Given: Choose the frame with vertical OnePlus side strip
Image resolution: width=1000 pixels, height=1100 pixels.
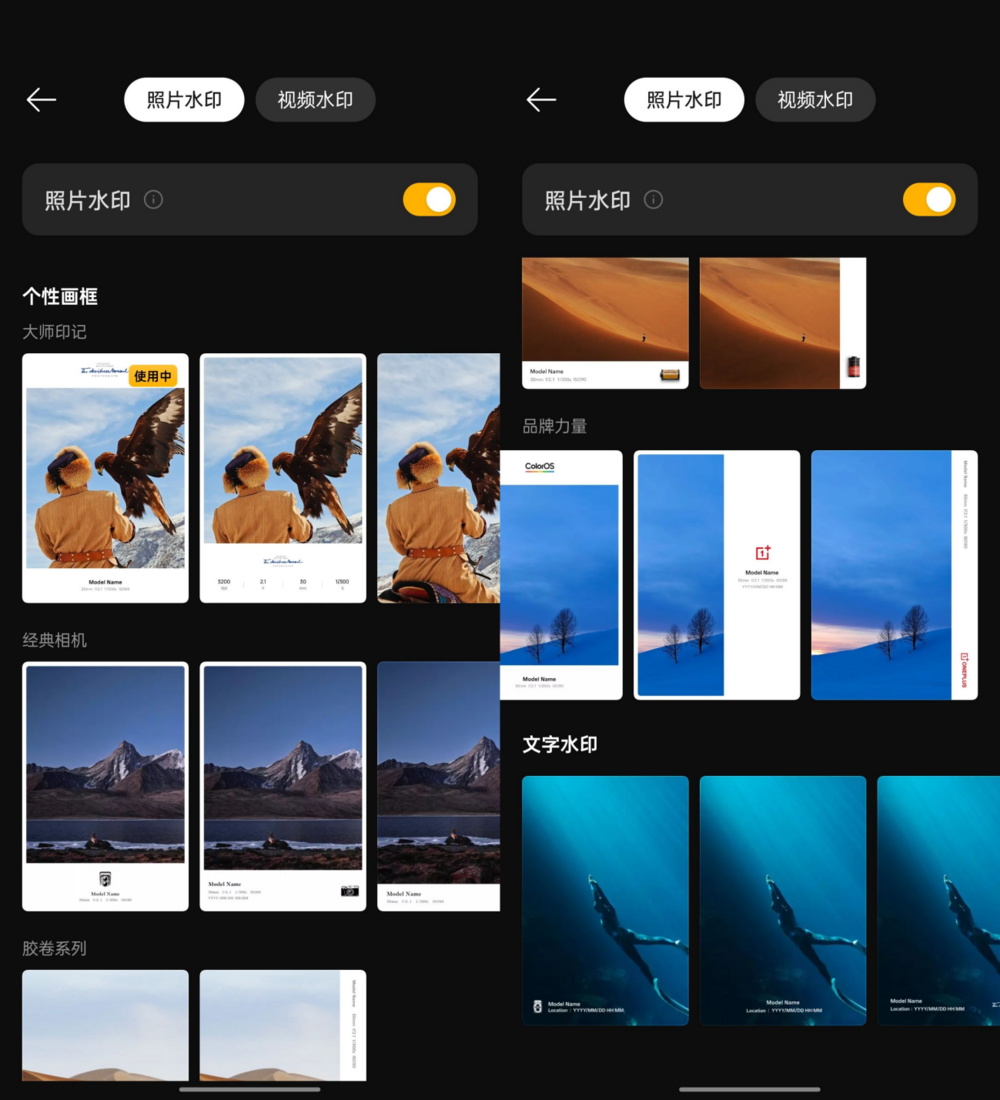Looking at the screenshot, I should pos(894,575).
